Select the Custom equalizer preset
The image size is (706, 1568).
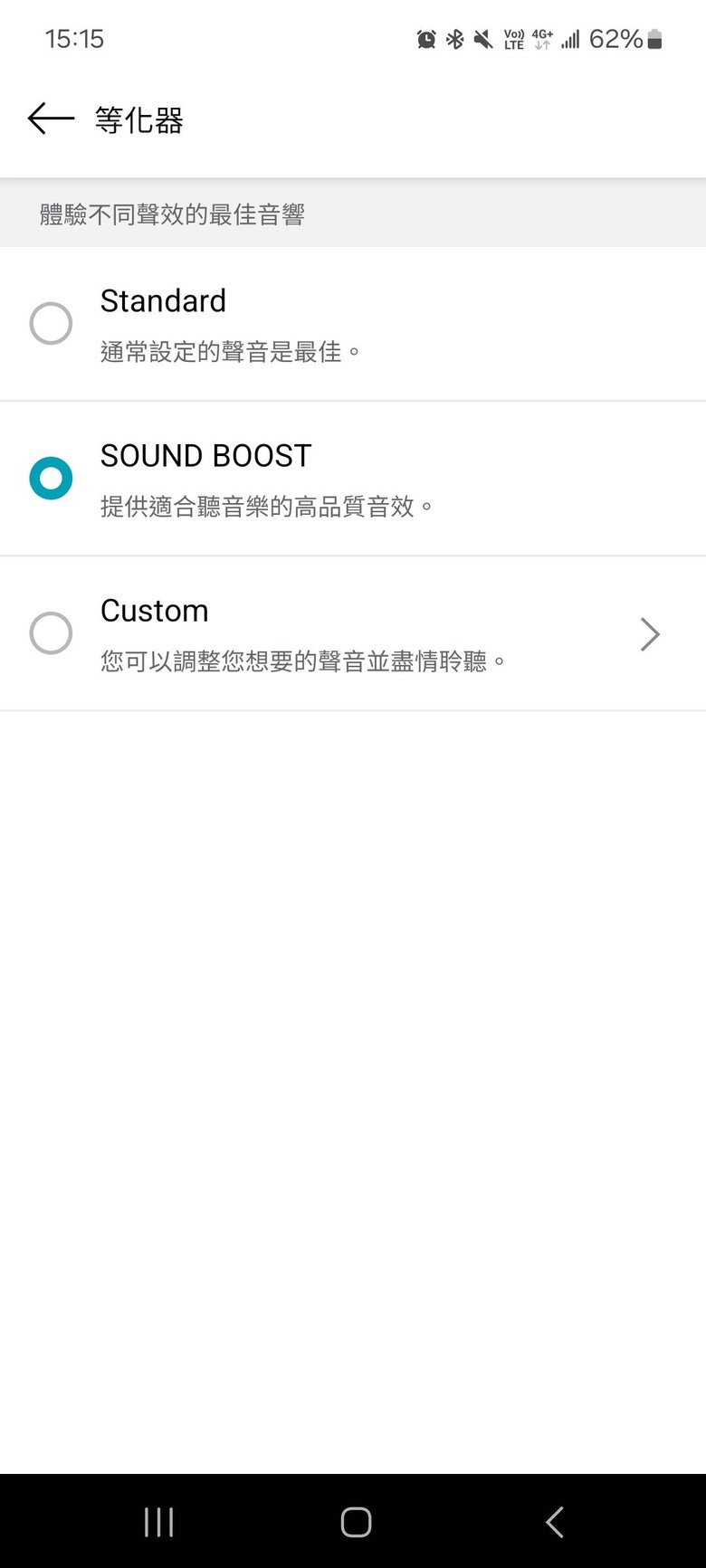coord(51,633)
